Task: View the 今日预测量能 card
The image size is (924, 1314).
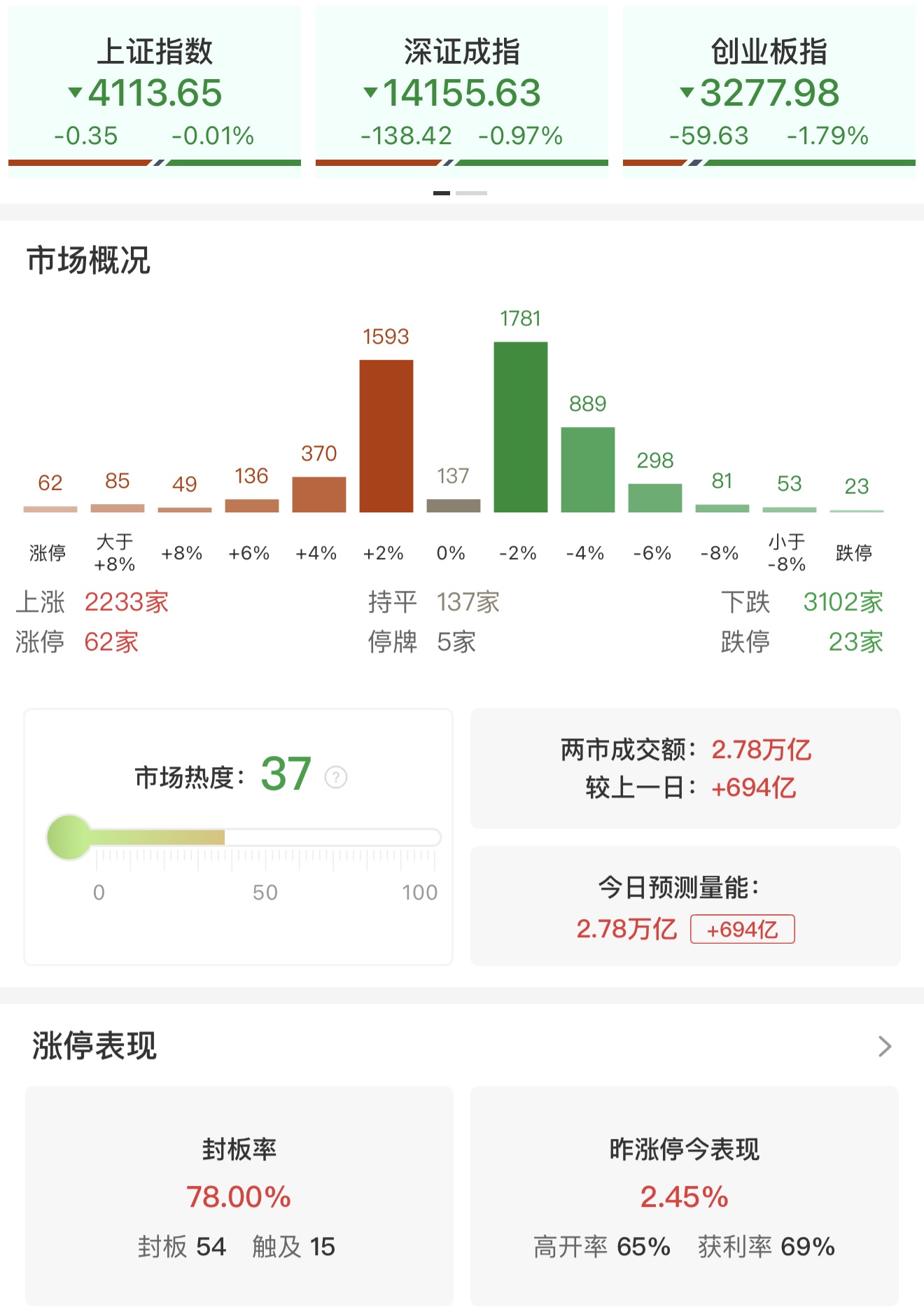Action: (685, 907)
